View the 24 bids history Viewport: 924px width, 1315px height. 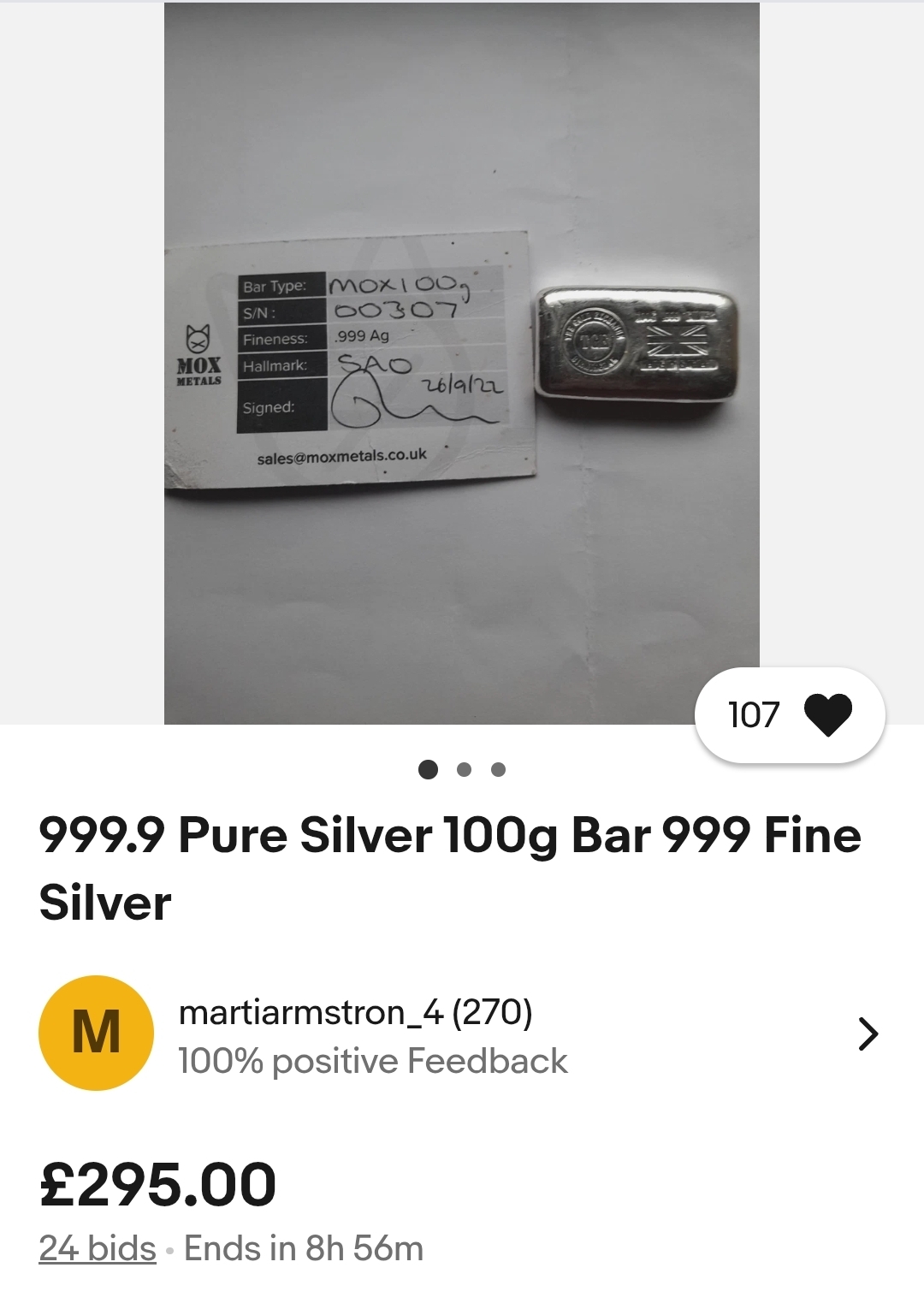(98, 1249)
